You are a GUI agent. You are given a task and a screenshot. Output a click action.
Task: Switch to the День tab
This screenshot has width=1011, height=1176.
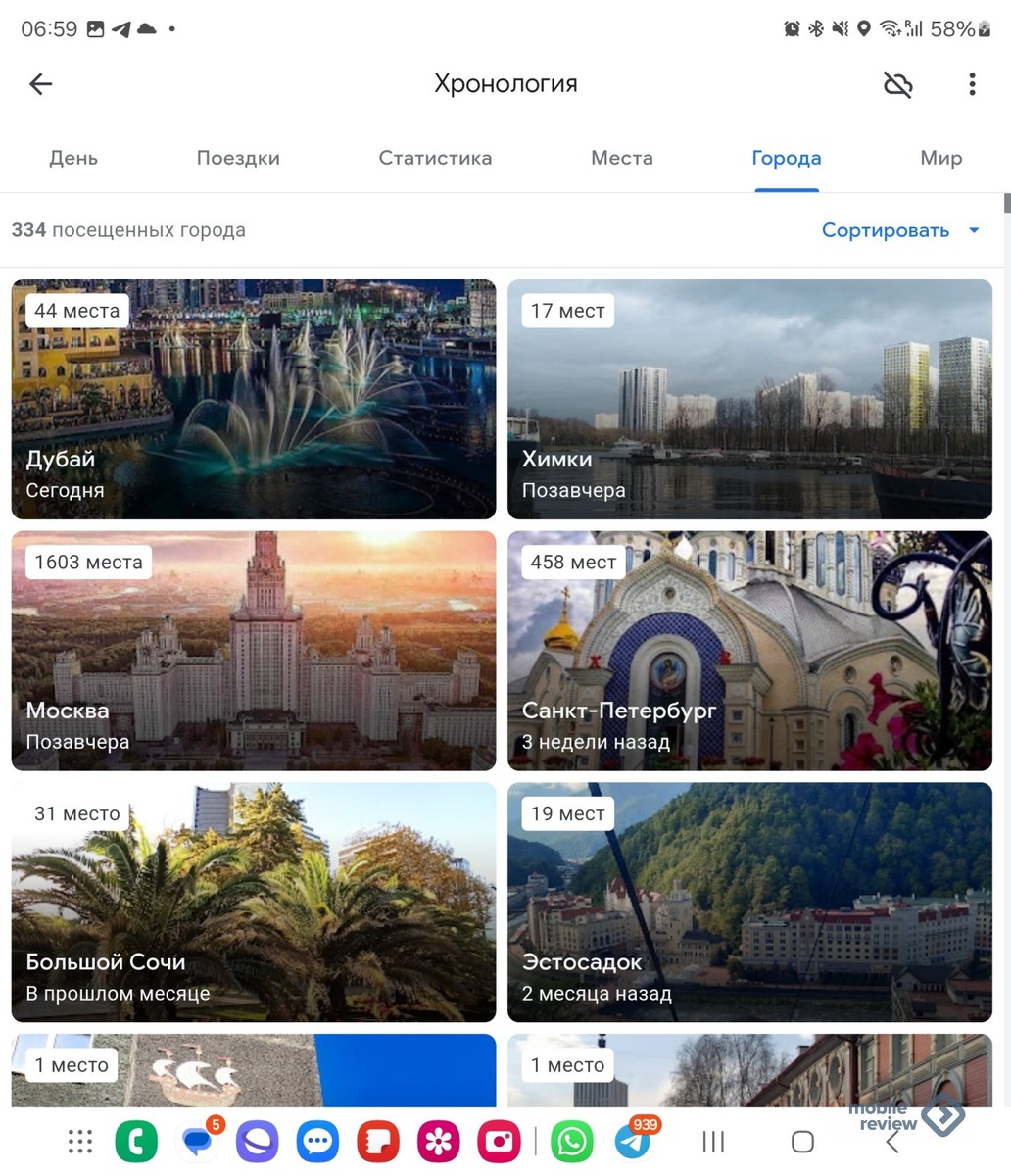pos(73,158)
